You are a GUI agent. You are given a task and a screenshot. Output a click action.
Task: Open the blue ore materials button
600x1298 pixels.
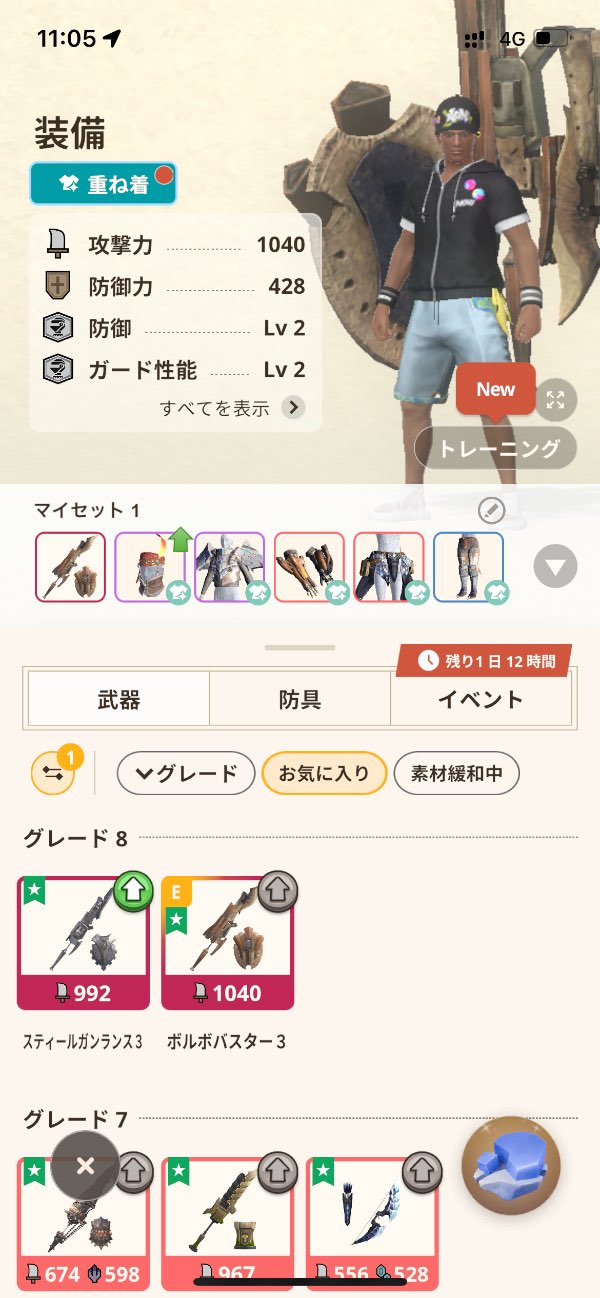[x=511, y=1165]
